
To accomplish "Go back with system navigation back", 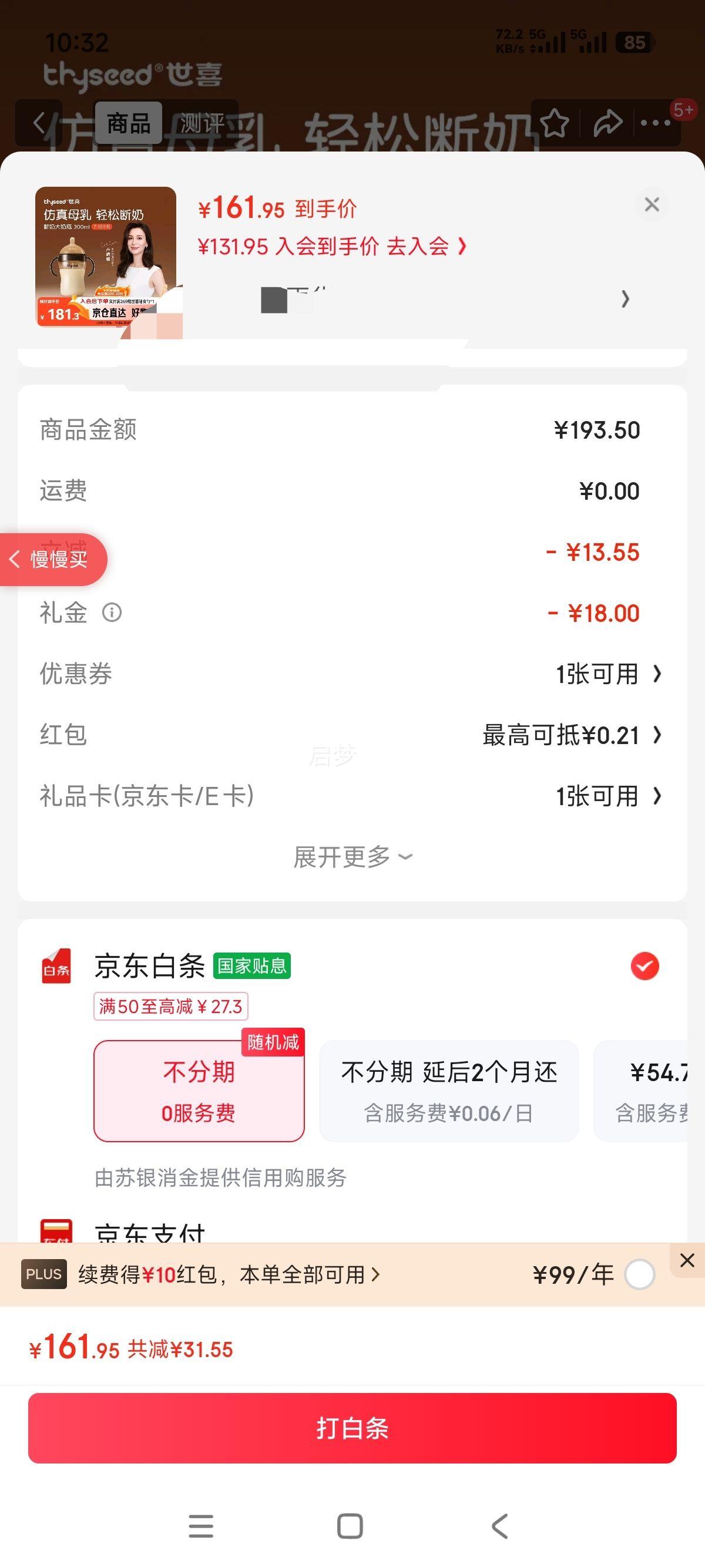I will 499,1526.
